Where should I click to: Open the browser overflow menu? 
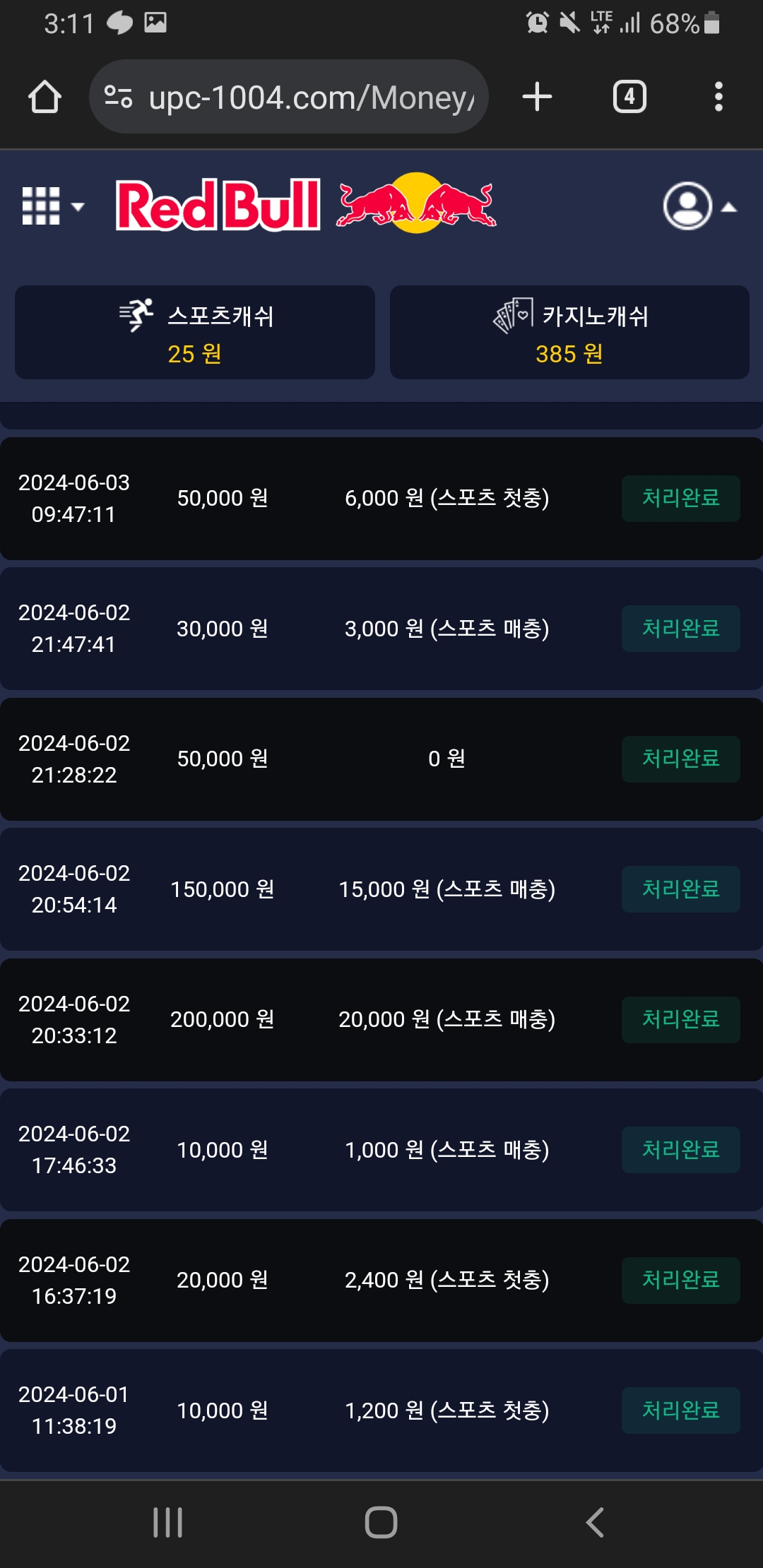[x=718, y=97]
